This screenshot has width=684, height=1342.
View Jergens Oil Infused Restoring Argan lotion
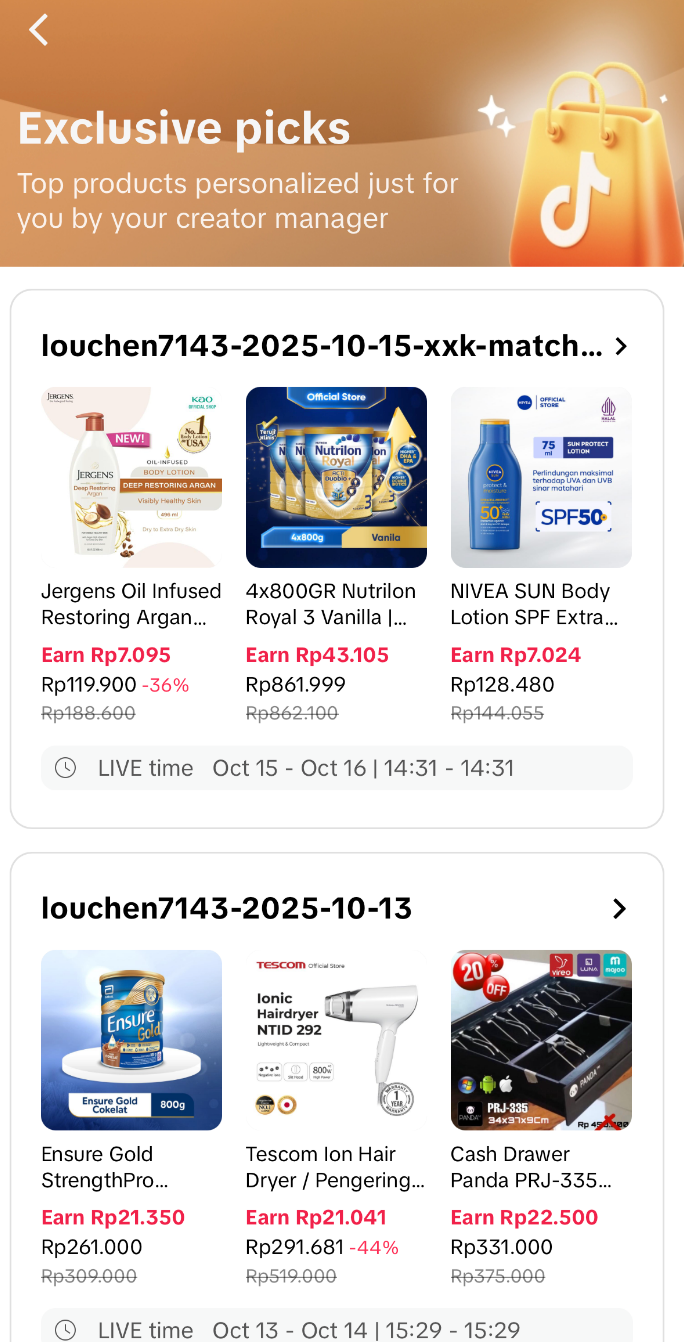[131, 478]
